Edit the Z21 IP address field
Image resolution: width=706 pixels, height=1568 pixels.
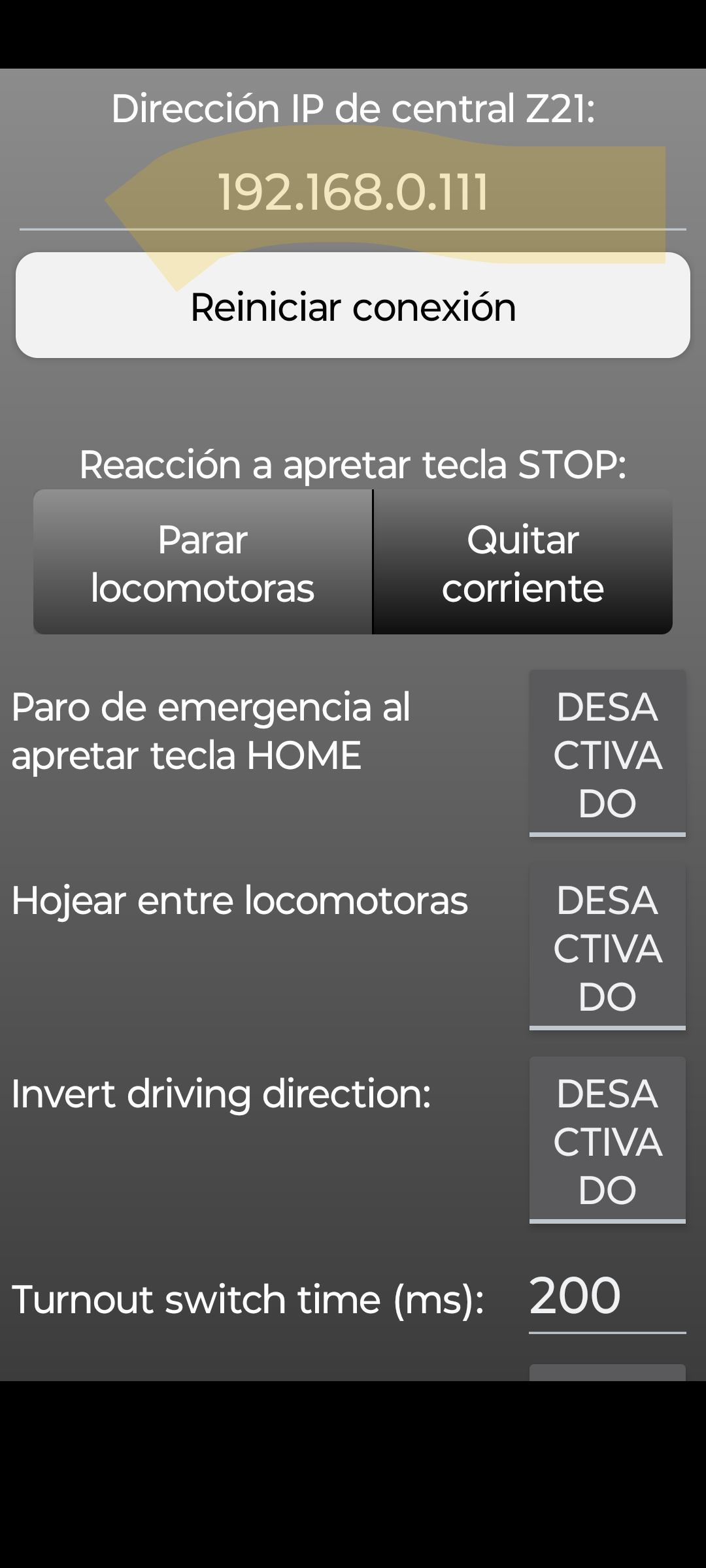[353, 193]
